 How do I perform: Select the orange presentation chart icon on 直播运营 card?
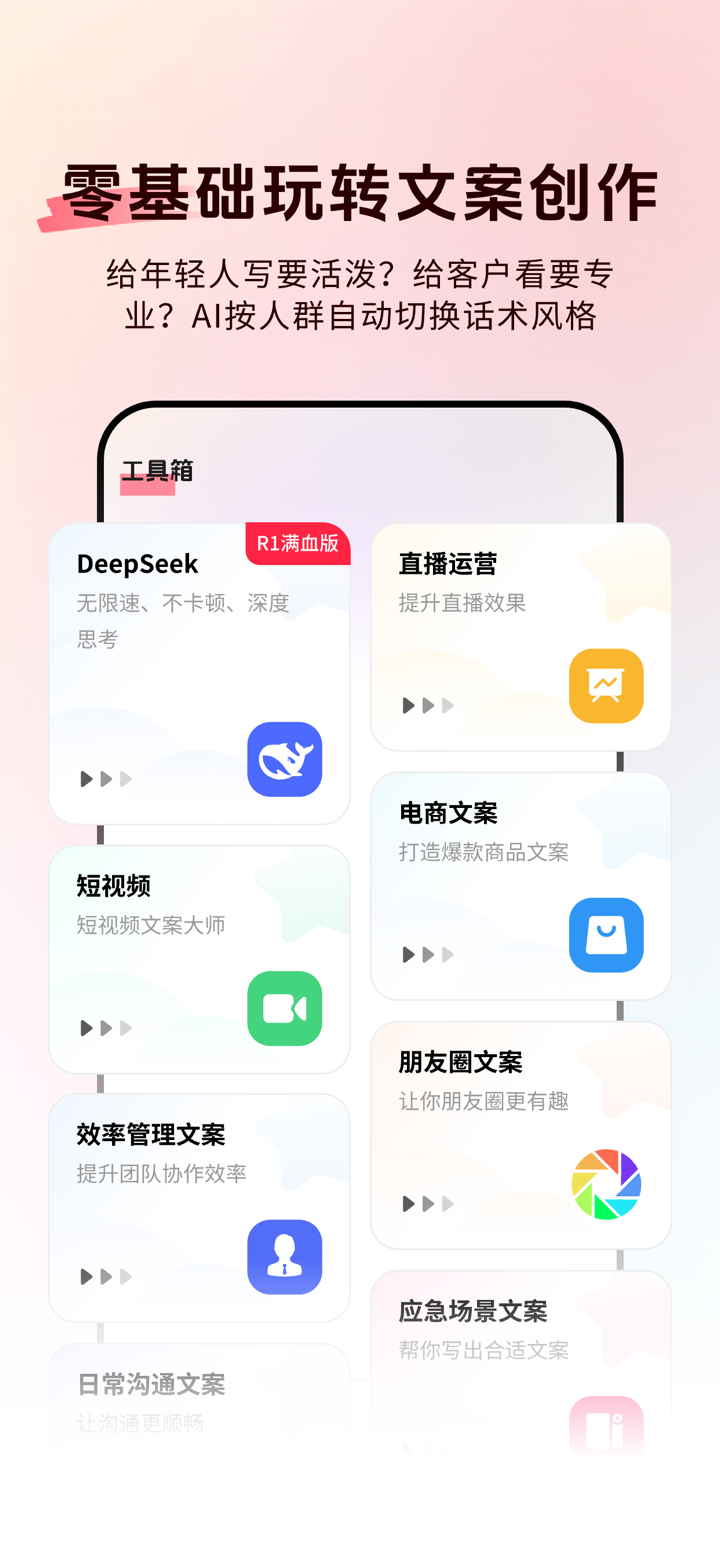point(606,686)
